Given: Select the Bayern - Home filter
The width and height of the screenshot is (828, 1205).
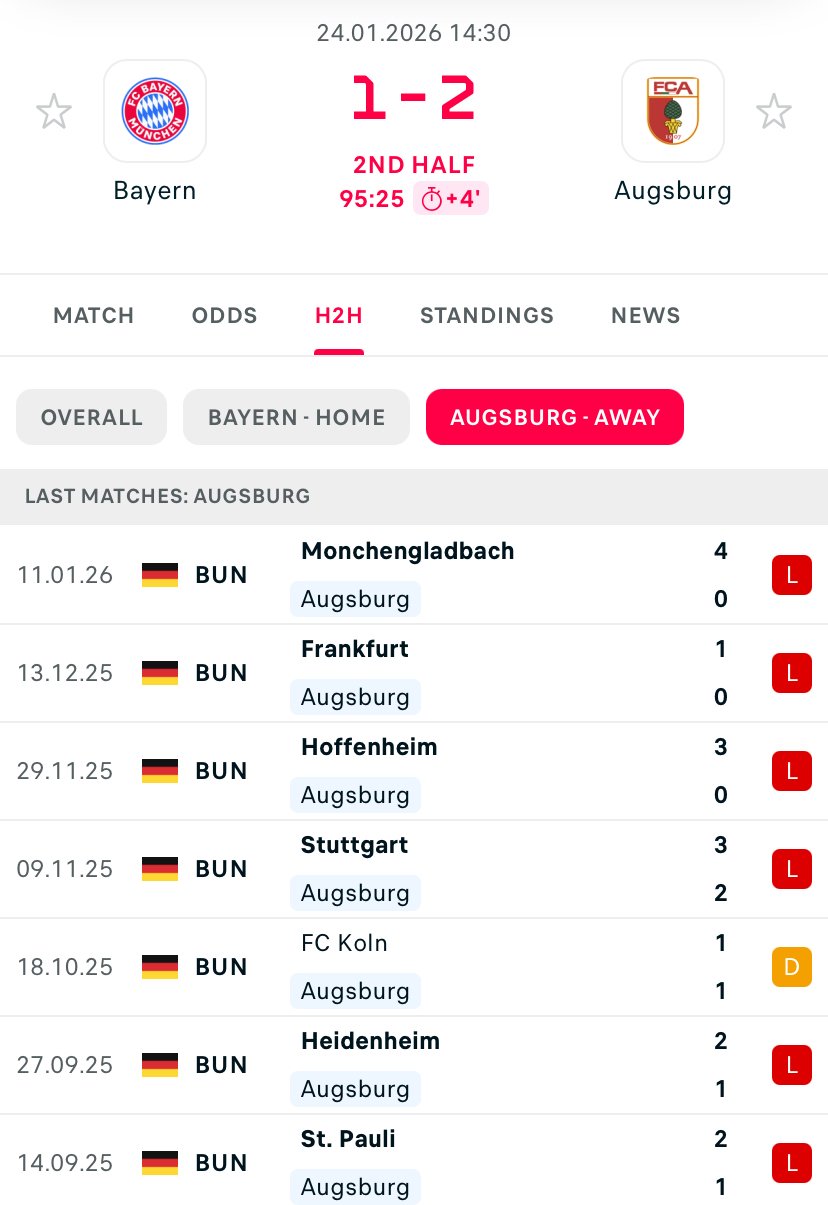Looking at the screenshot, I should coord(296,417).
